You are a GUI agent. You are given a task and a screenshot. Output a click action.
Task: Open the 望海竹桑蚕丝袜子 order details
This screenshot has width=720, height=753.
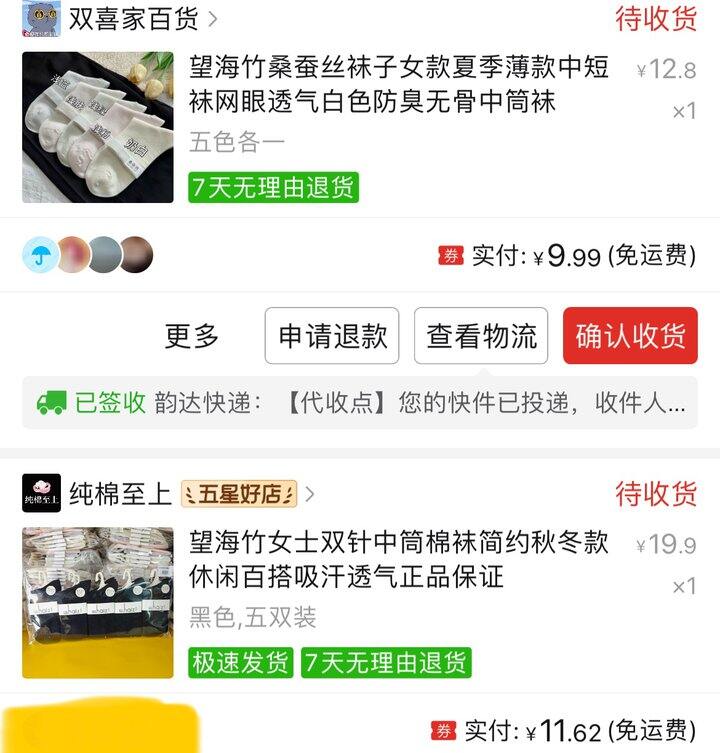(x=398, y=86)
